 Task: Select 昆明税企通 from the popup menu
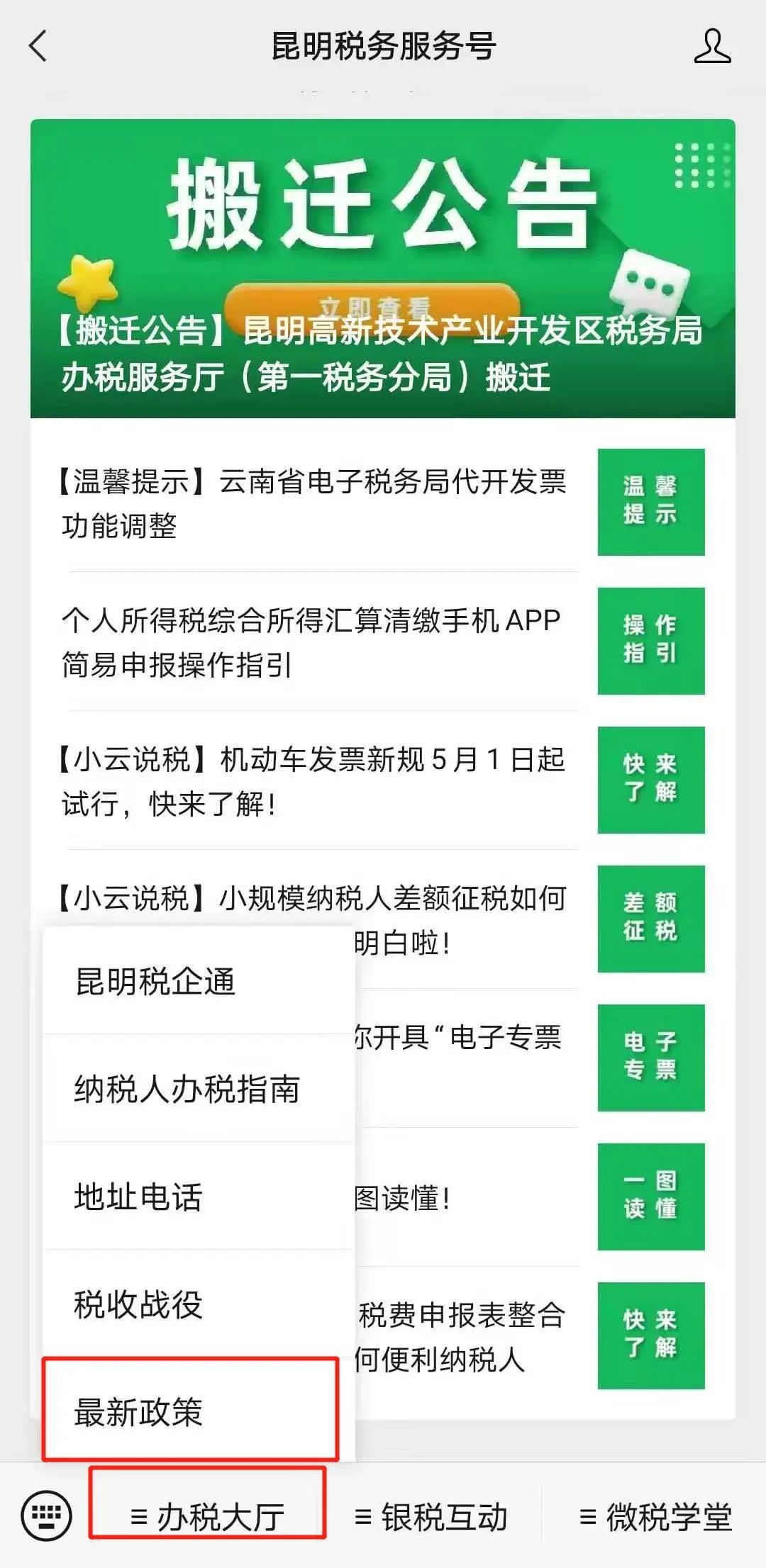pyautogui.click(x=199, y=982)
